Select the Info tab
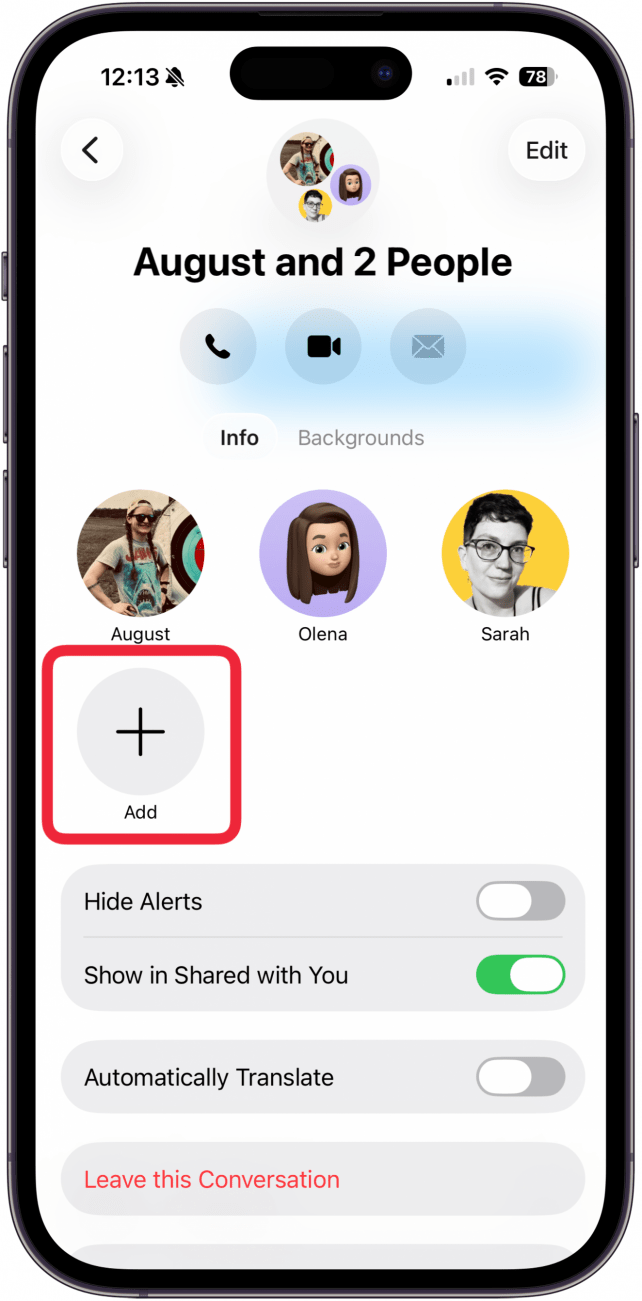 point(239,438)
